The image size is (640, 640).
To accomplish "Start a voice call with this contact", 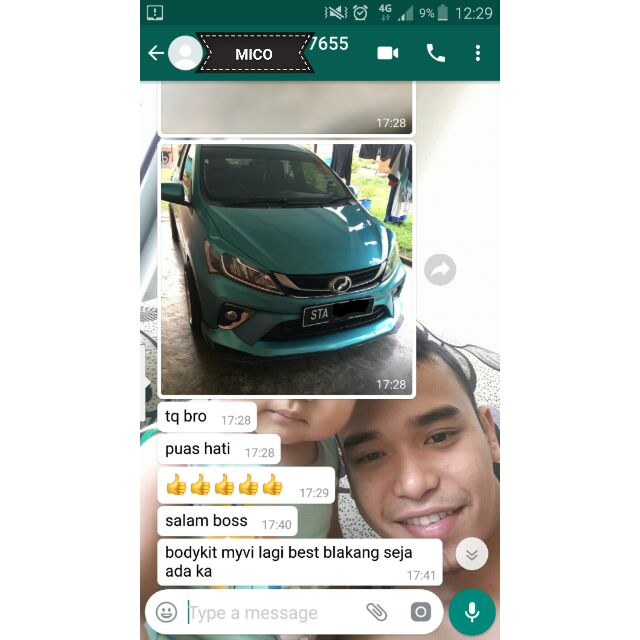I will pos(436,53).
